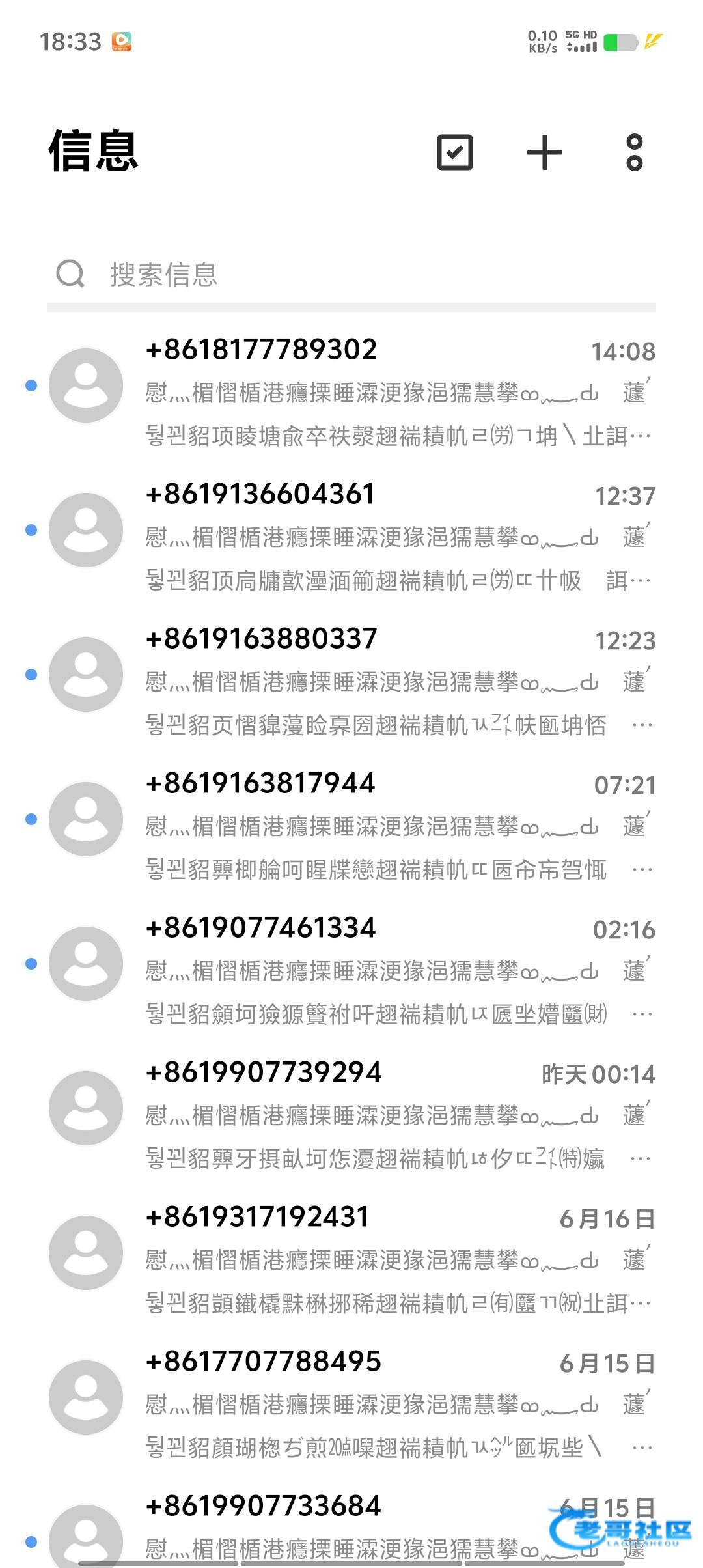Tap the multi-select checkbox icon
This screenshot has height=1568, width=703.
pyautogui.click(x=454, y=153)
